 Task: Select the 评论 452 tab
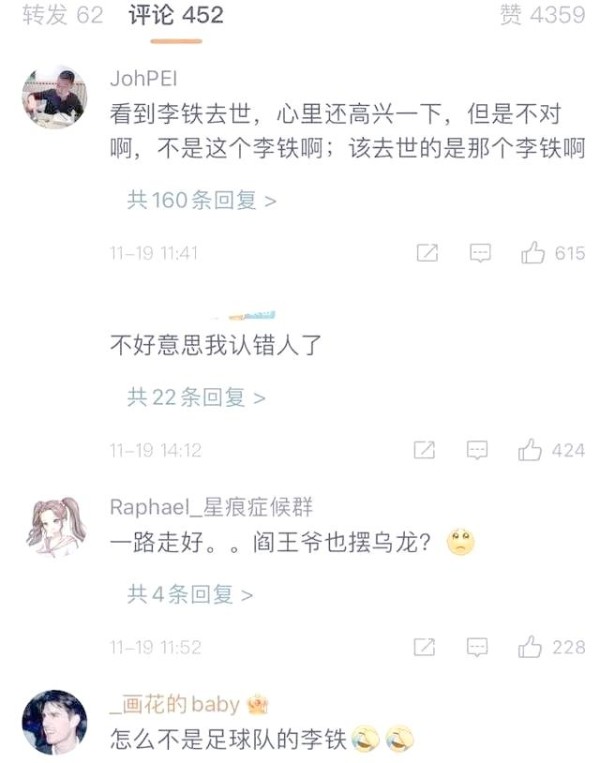[176, 15]
